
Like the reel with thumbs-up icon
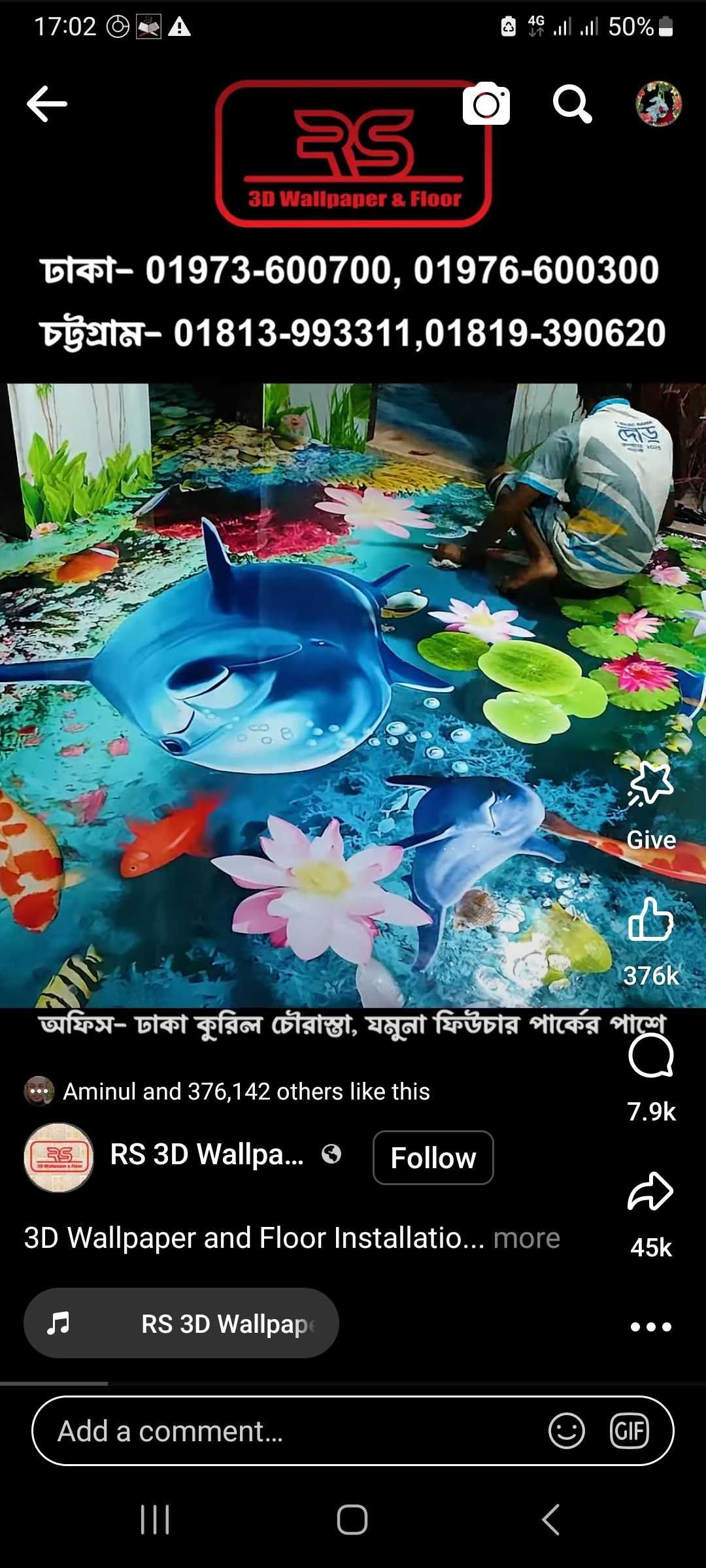tap(650, 920)
